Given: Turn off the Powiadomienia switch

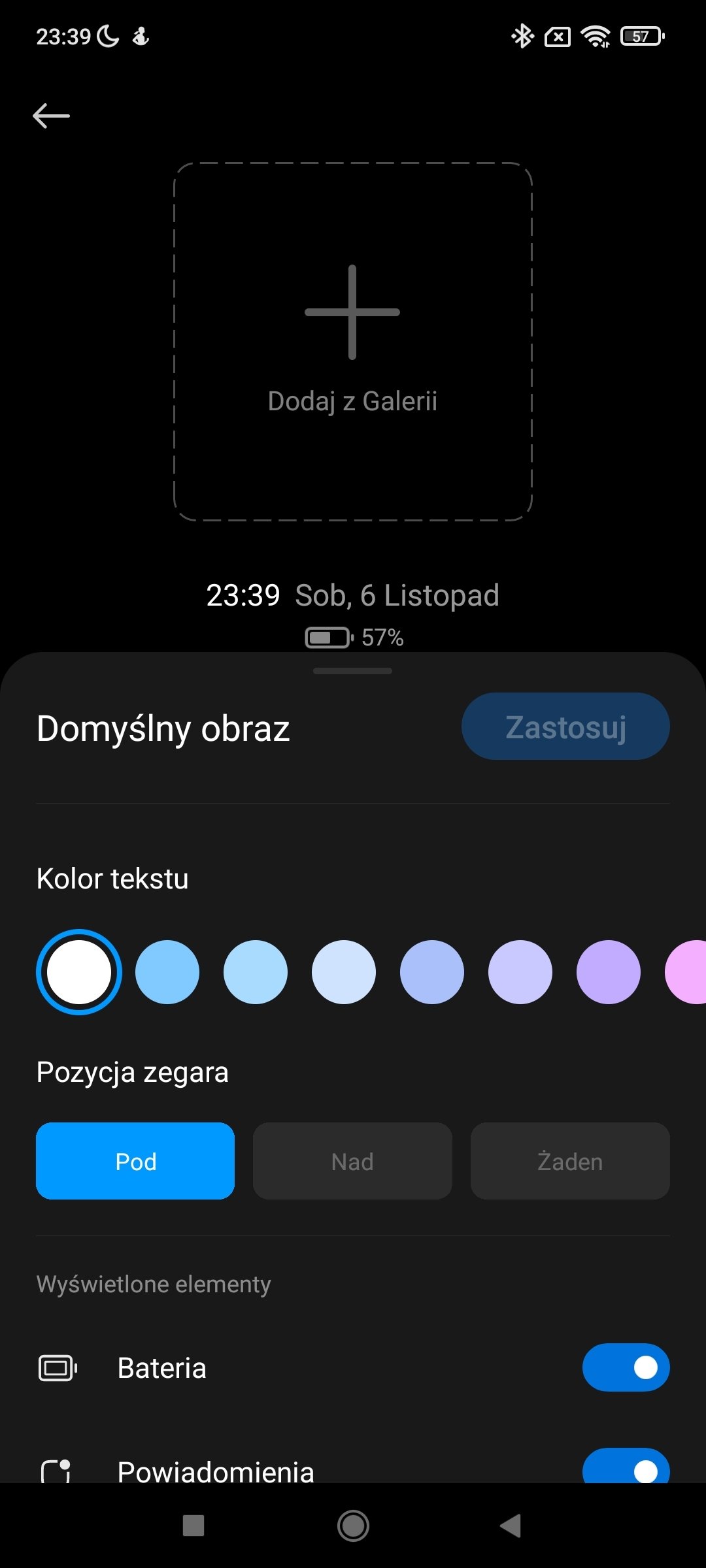Looking at the screenshot, I should [626, 1467].
